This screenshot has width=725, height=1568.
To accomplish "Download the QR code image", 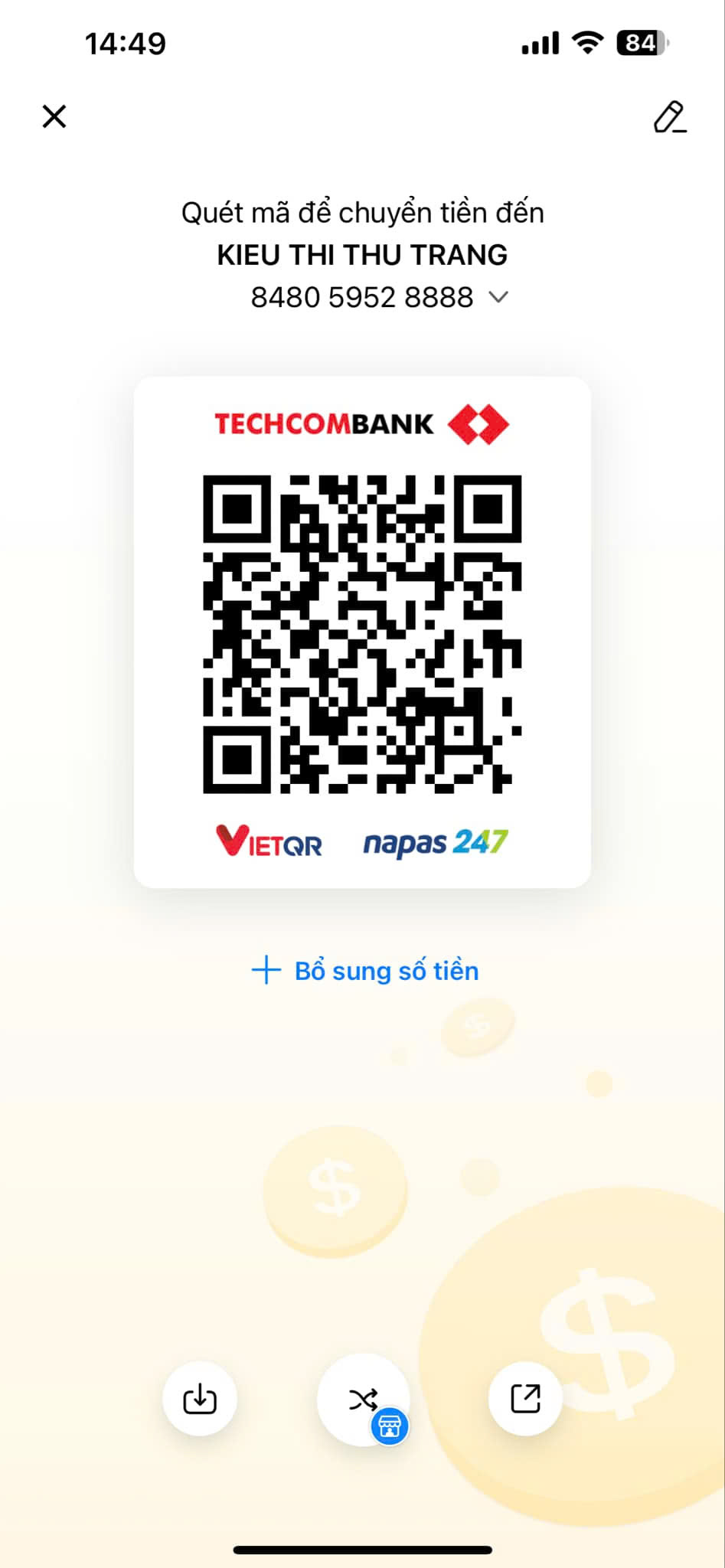I will pos(200,1399).
